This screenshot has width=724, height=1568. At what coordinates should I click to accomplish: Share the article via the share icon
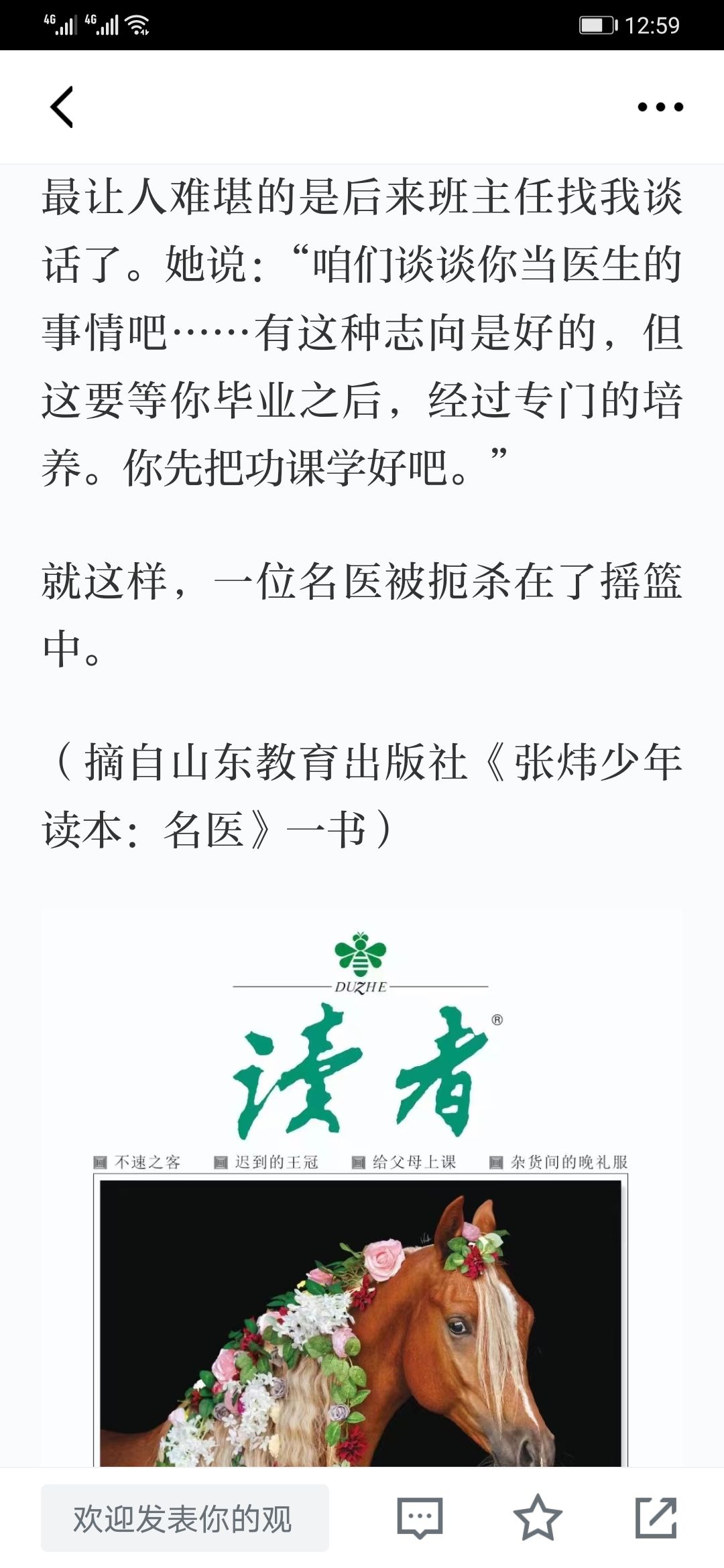[x=656, y=1518]
